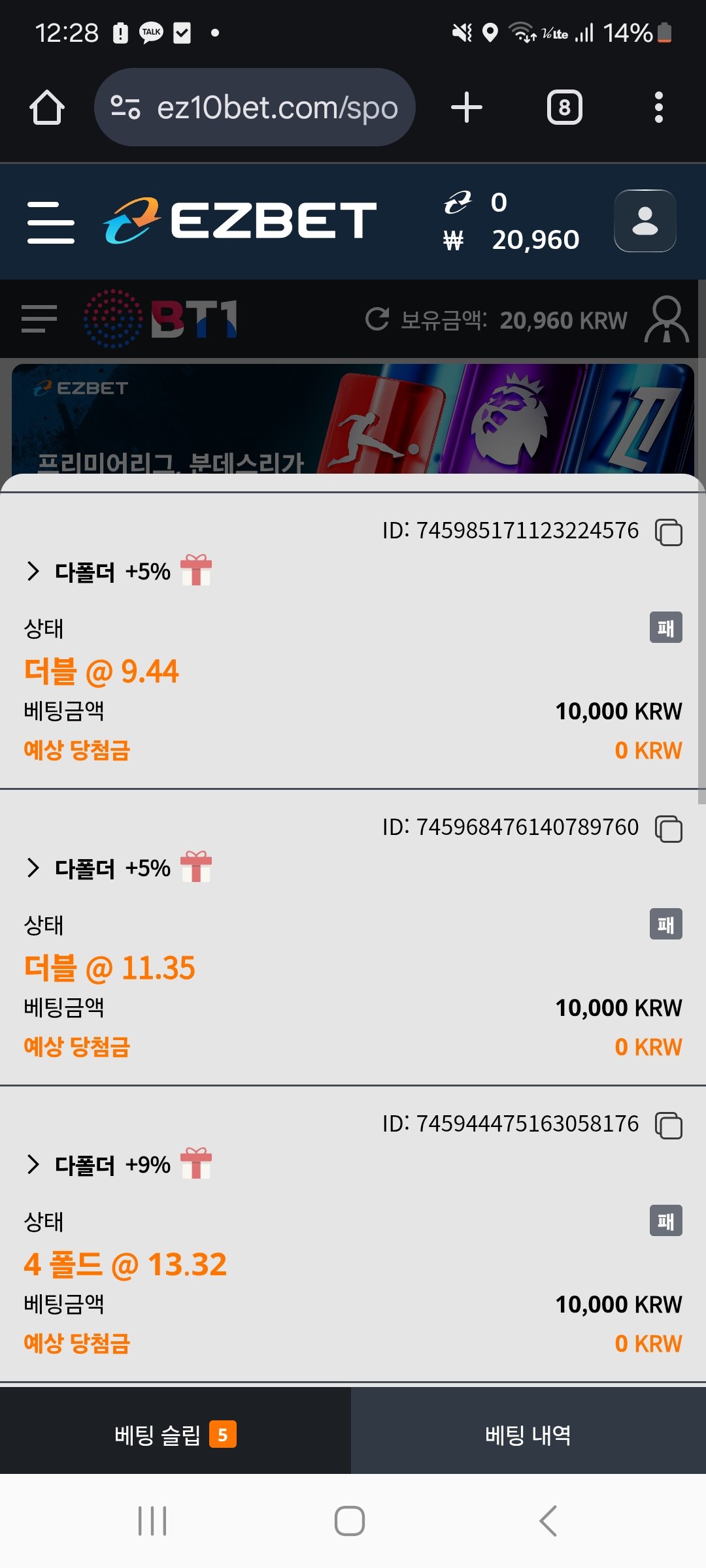
Task: Copy bet ID 745985171123224576
Action: (x=669, y=532)
